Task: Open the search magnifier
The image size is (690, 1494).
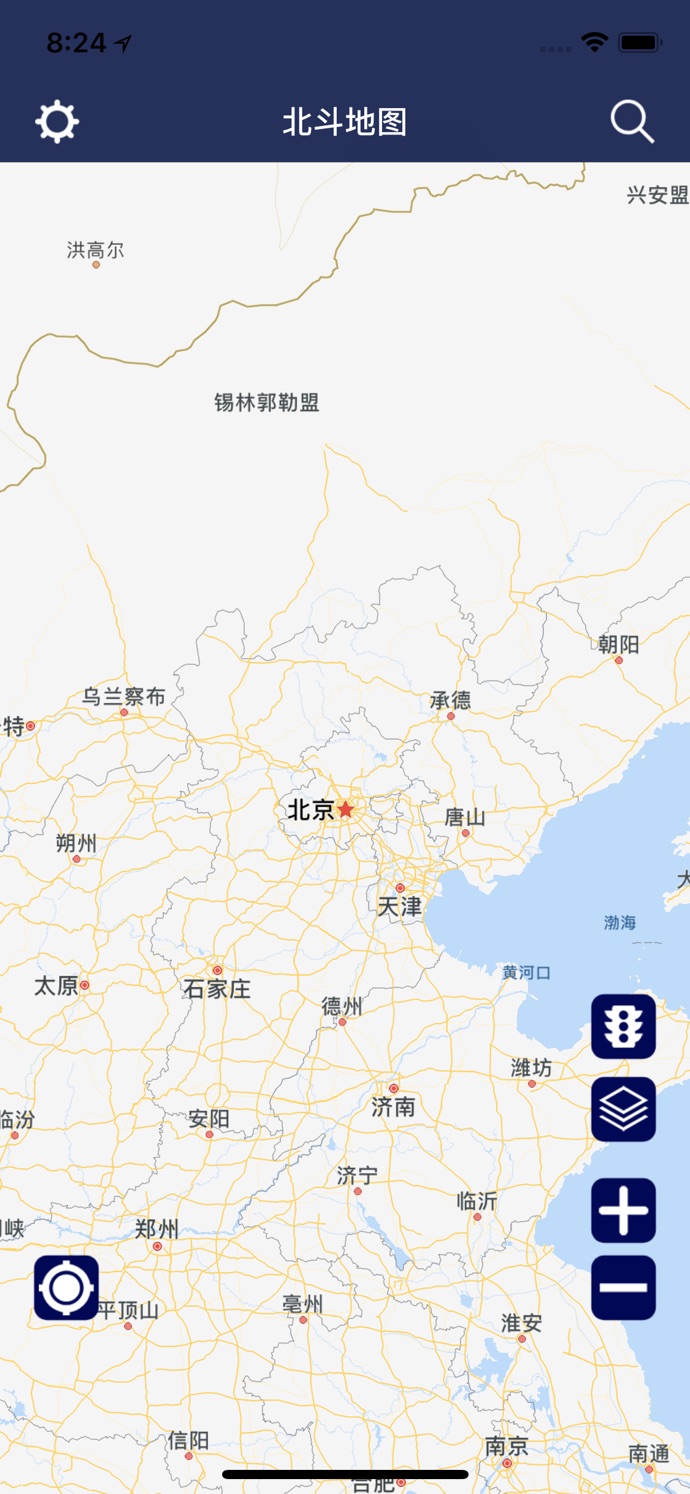Action: [x=632, y=122]
